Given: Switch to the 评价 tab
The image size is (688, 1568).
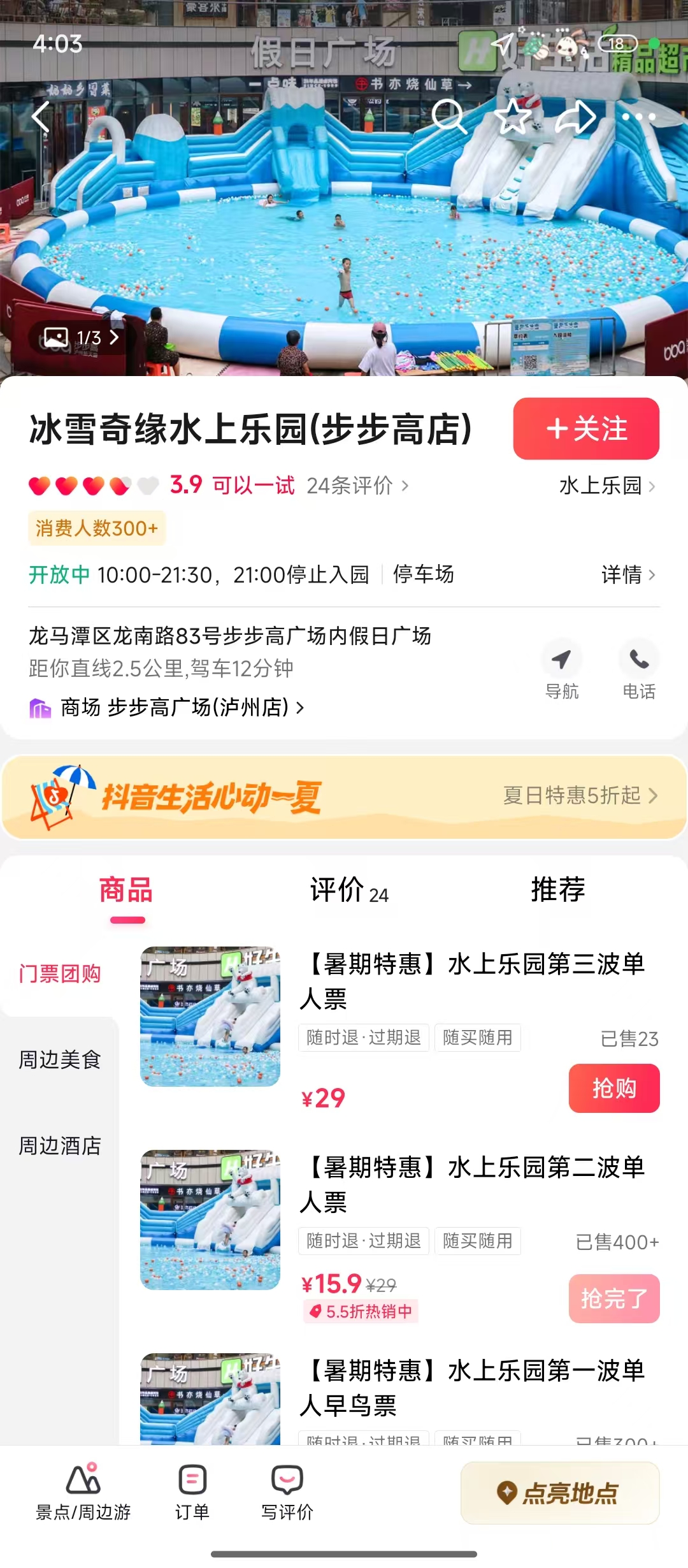Looking at the screenshot, I should [x=348, y=890].
